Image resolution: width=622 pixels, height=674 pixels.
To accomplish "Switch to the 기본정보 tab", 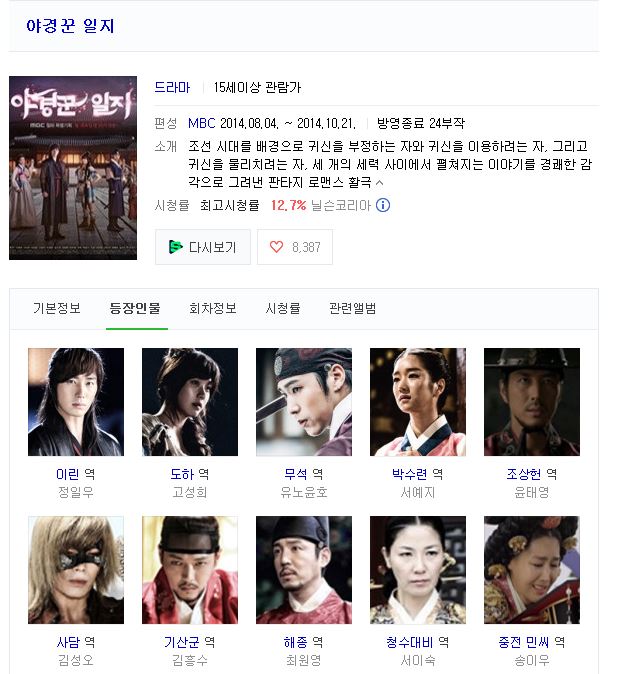I will pyautogui.click(x=57, y=308).
